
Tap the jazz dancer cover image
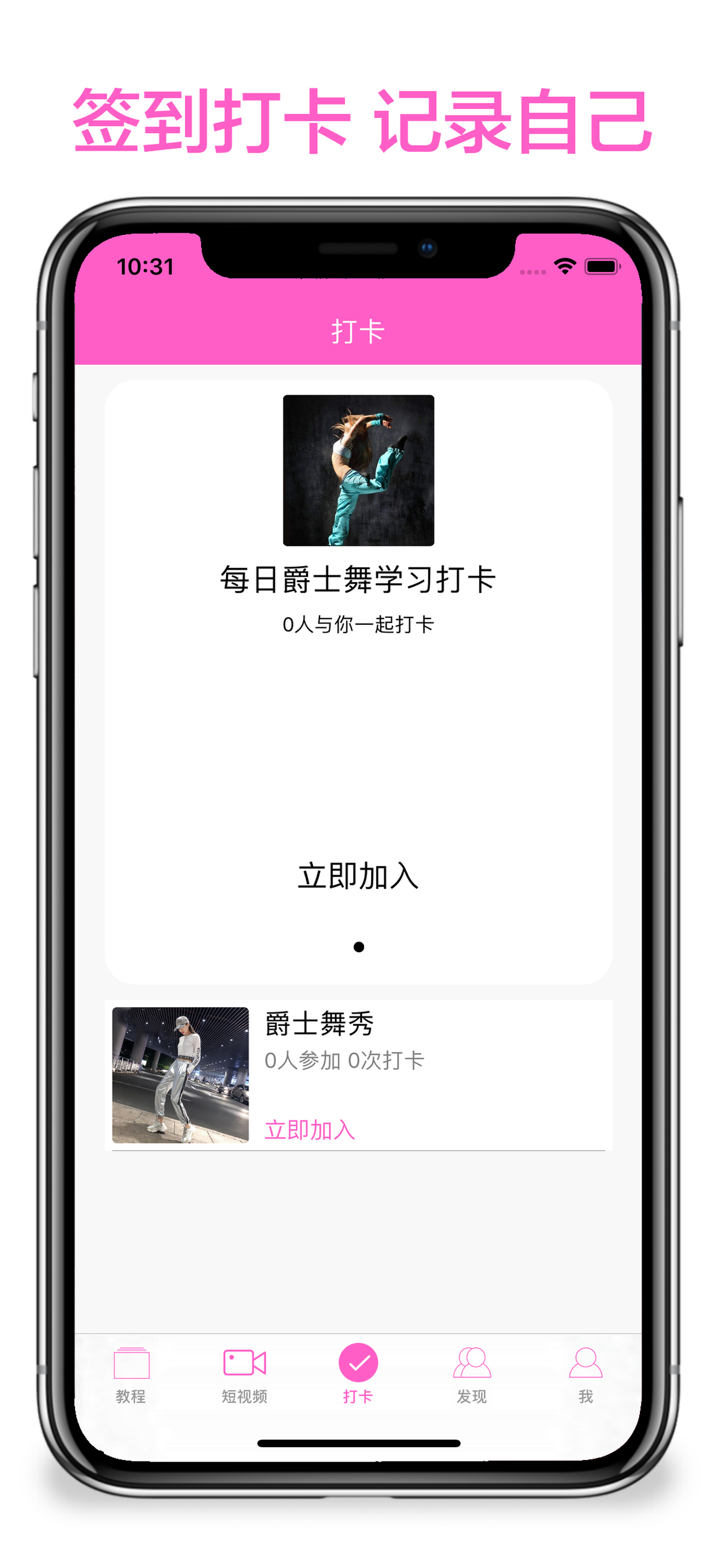pos(358,470)
